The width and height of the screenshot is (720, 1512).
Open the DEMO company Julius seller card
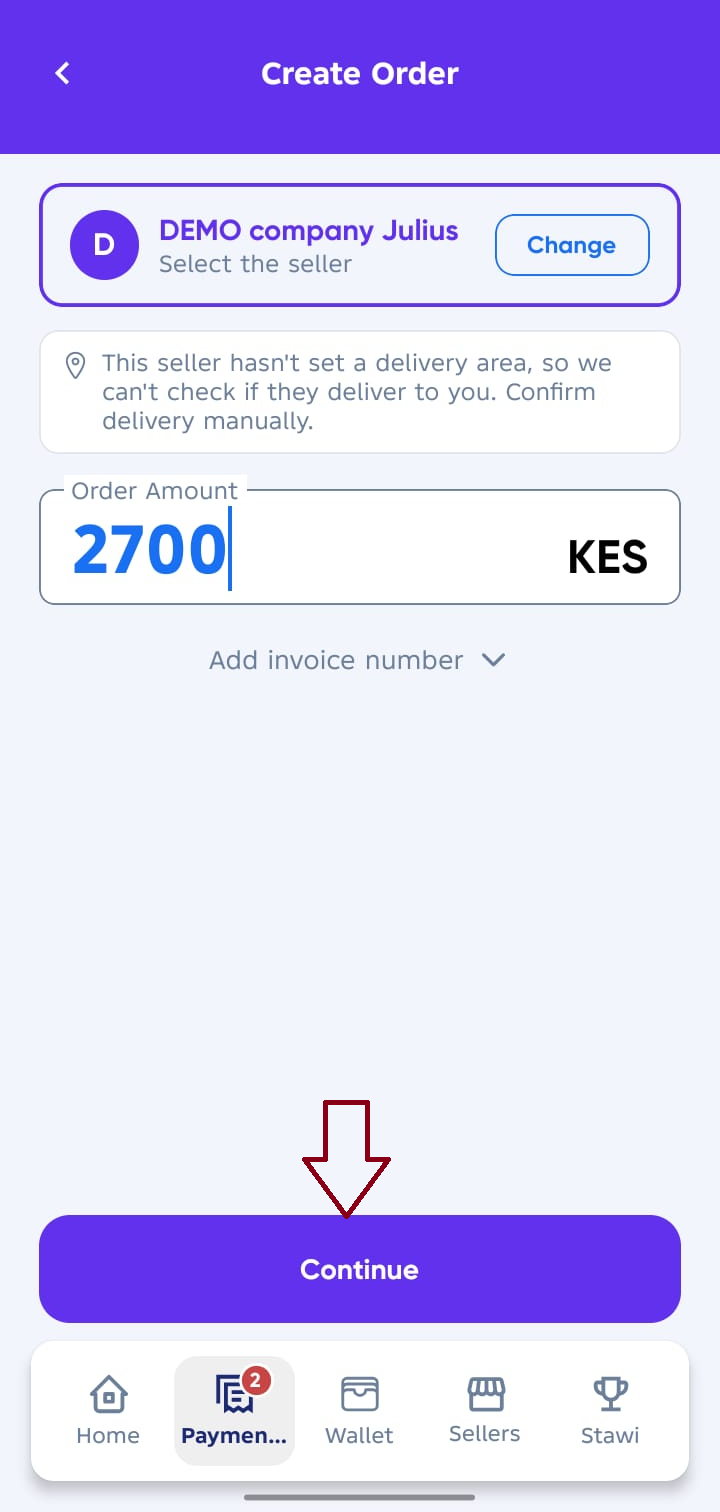360,245
